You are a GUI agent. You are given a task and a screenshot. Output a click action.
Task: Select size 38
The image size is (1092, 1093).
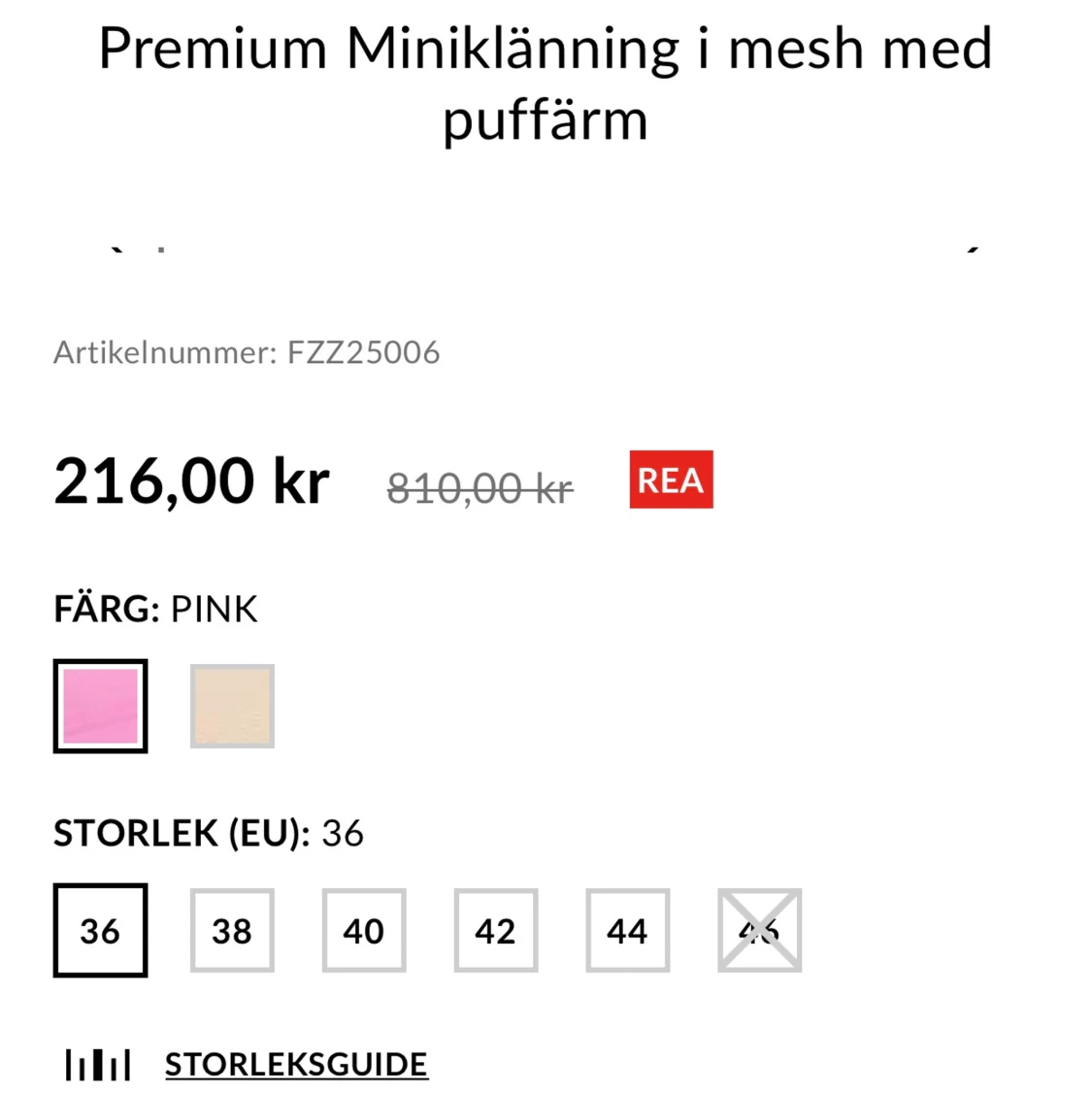click(231, 930)
